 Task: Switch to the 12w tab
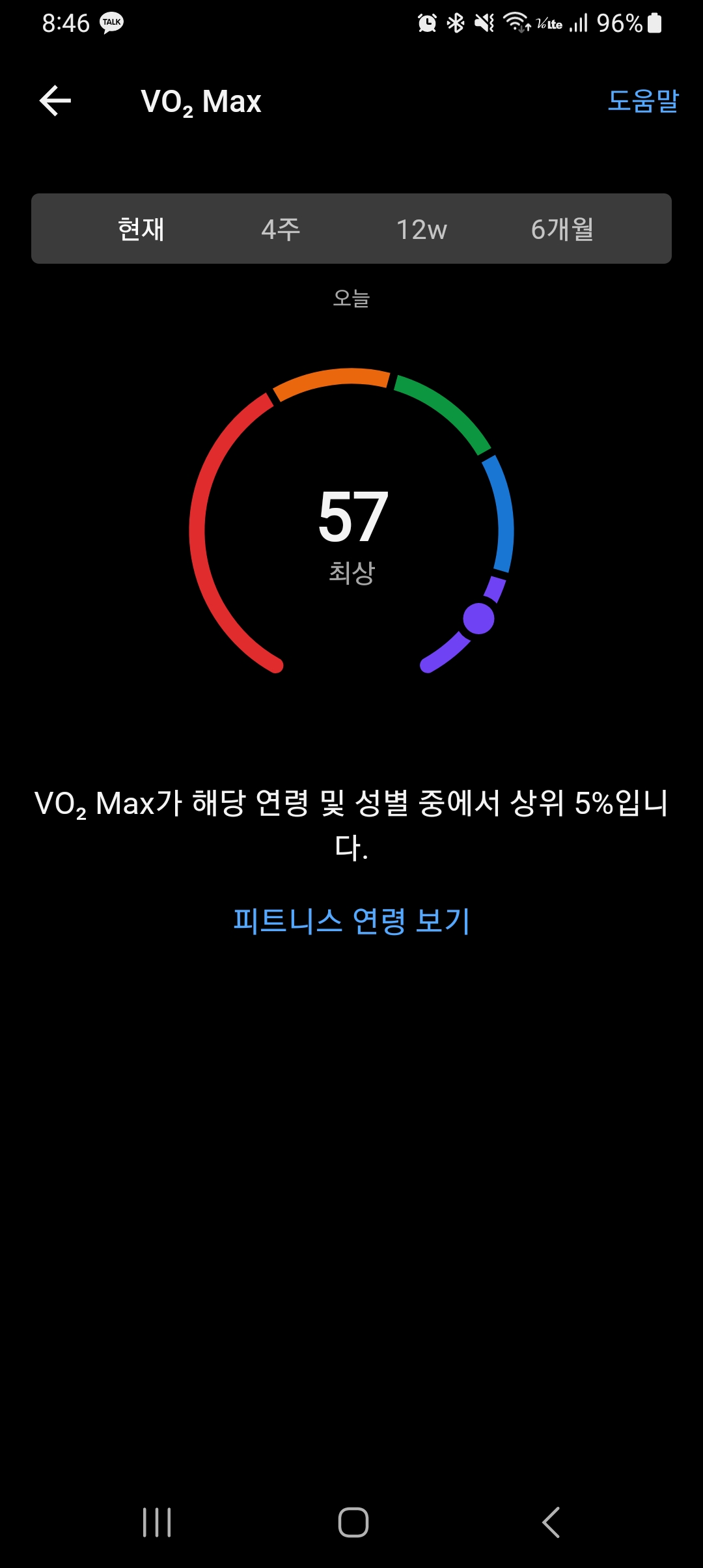point(421,229)
